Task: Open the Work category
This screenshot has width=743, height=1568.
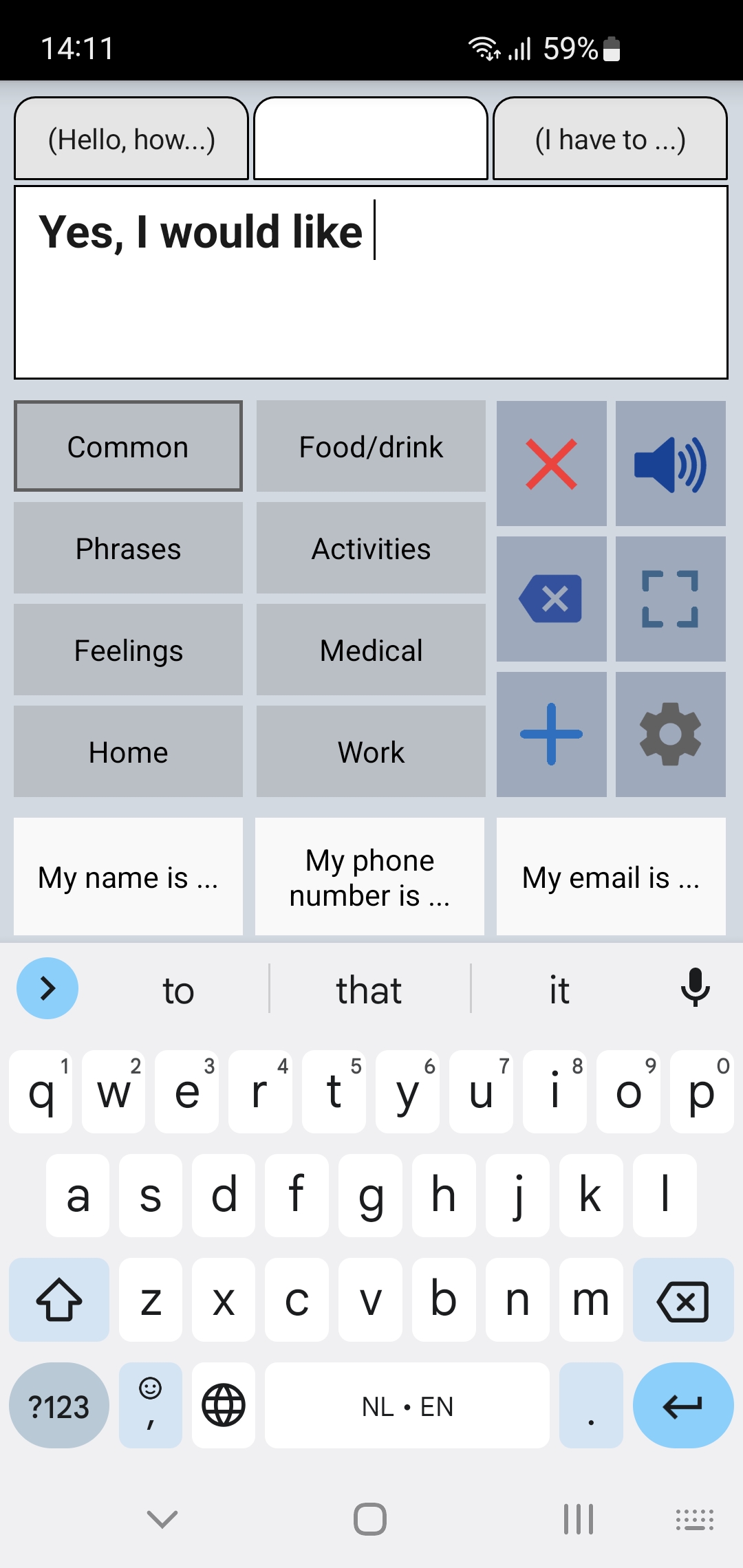Action: 371,752
